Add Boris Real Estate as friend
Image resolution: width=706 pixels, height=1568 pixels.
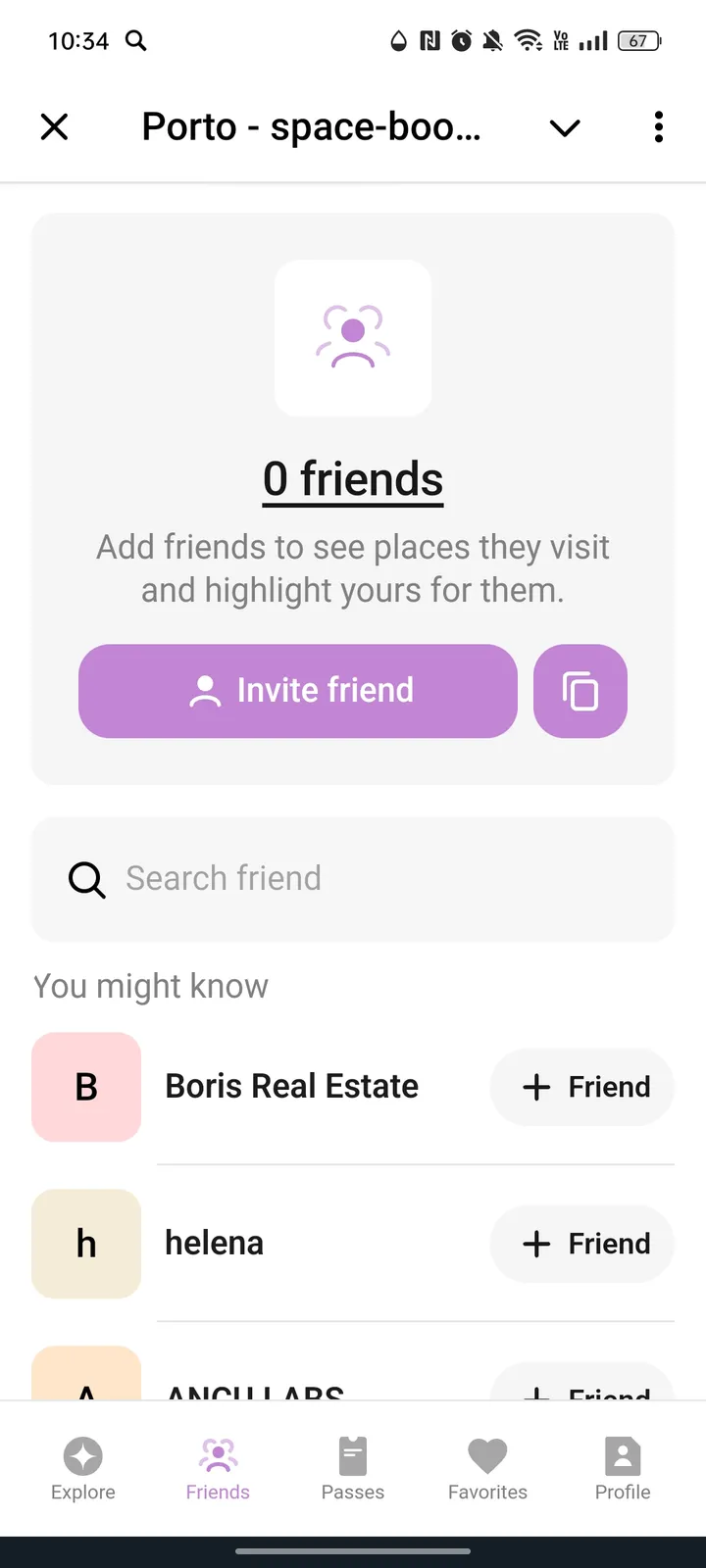581,1087
